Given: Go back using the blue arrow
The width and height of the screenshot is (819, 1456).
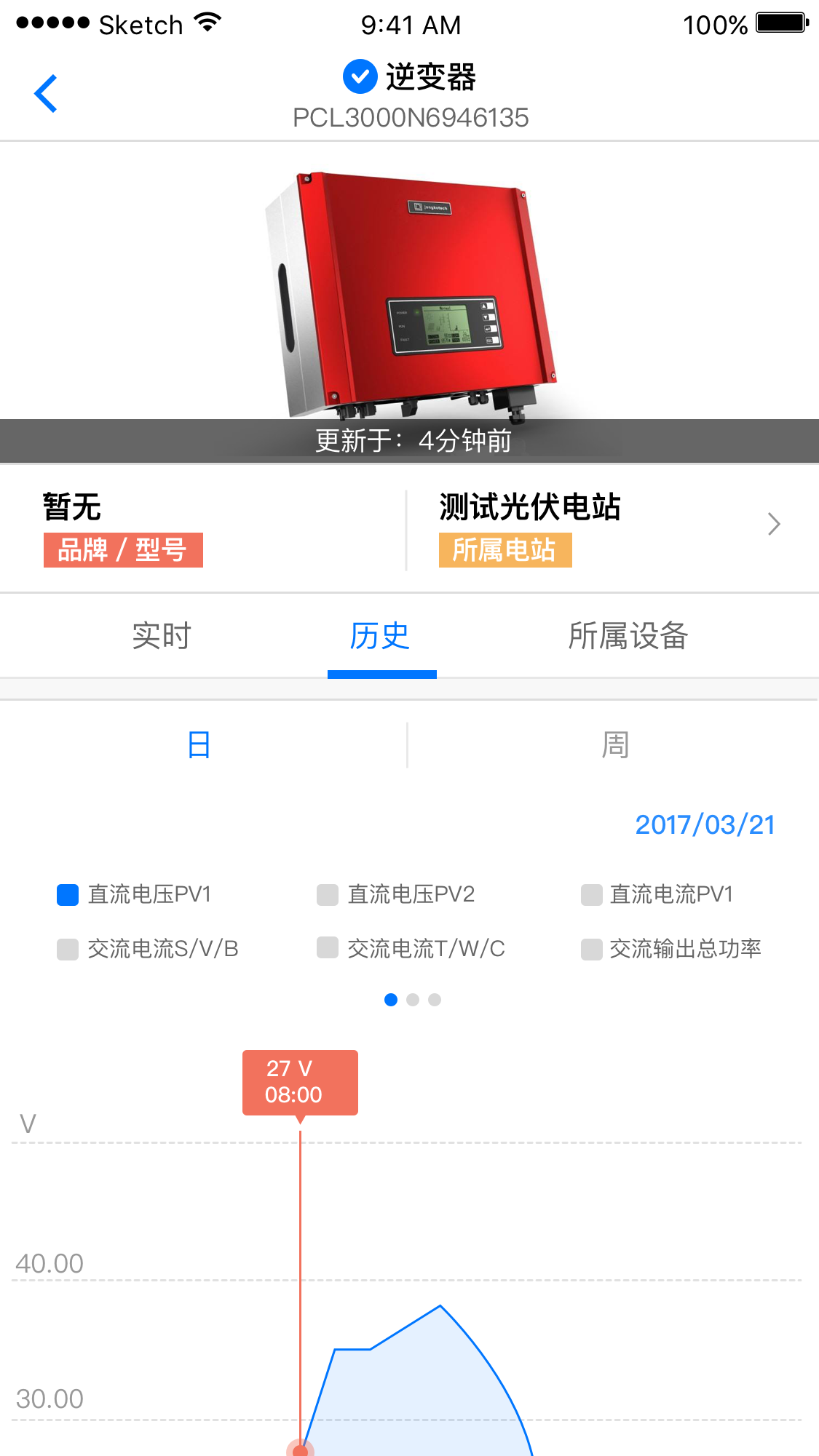Looking at the screenshot, I should [x=46, y=94].
